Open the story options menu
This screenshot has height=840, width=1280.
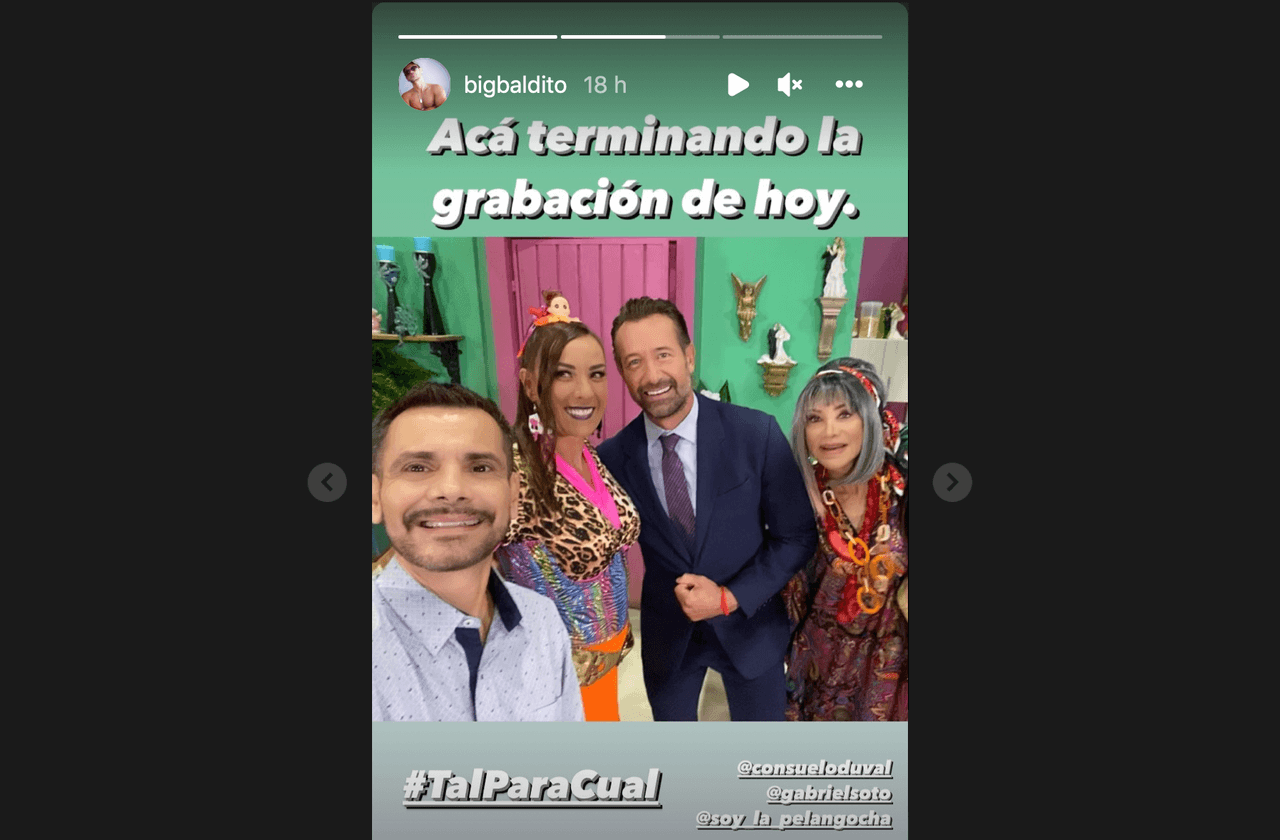[849, 85]
